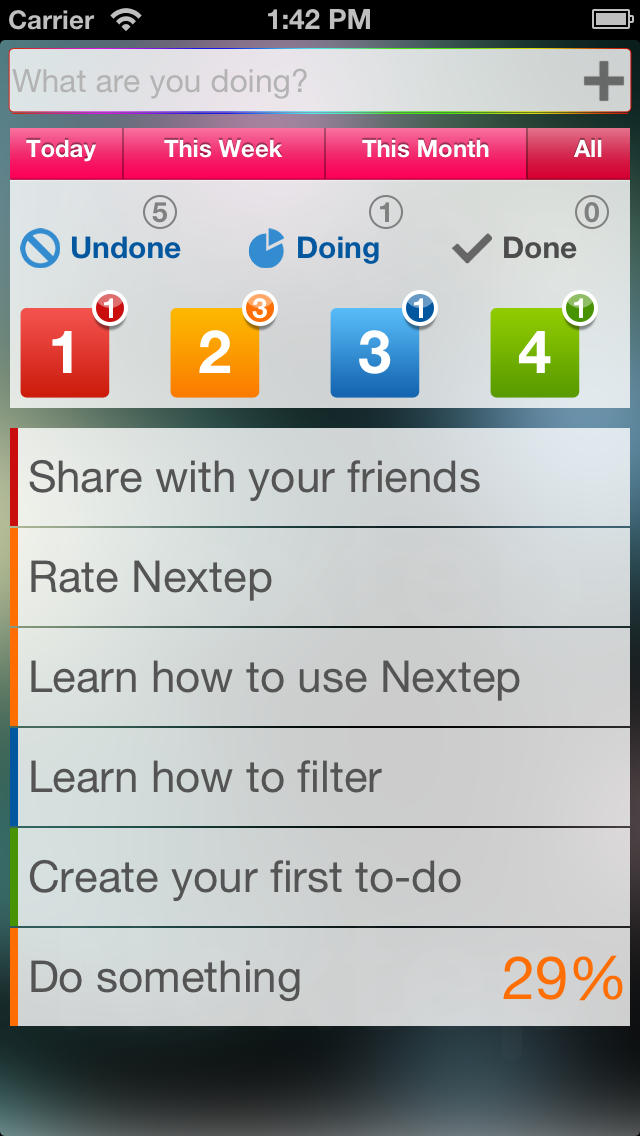Select blue priority 3 filter
This screenshot has width=640, height=1136.
[375, 352]
